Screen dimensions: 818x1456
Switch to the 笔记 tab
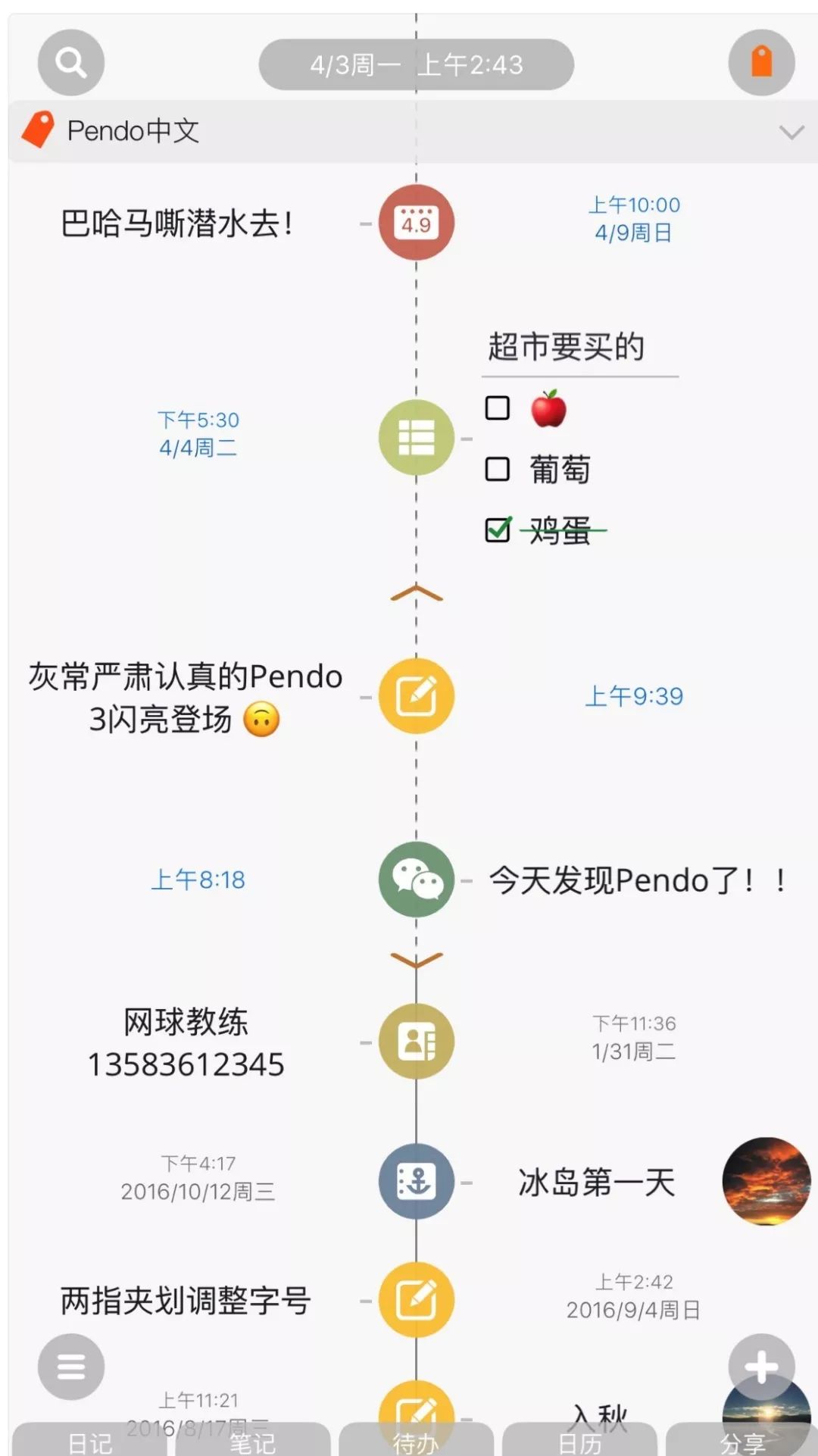252,1441
